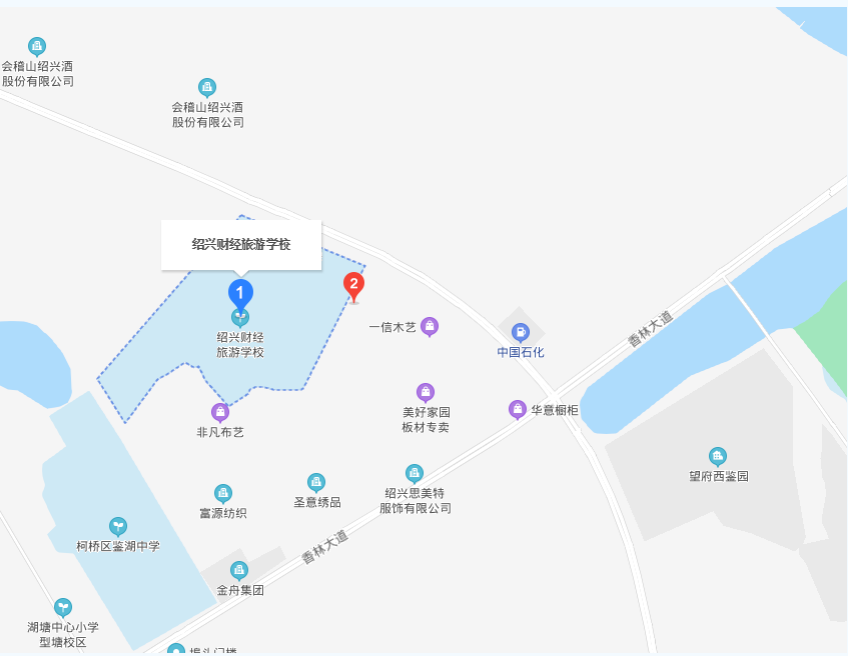Open 绍兴思美特服饰有限公司 marker
848x656 pixels.
click(x=414, y=473)
